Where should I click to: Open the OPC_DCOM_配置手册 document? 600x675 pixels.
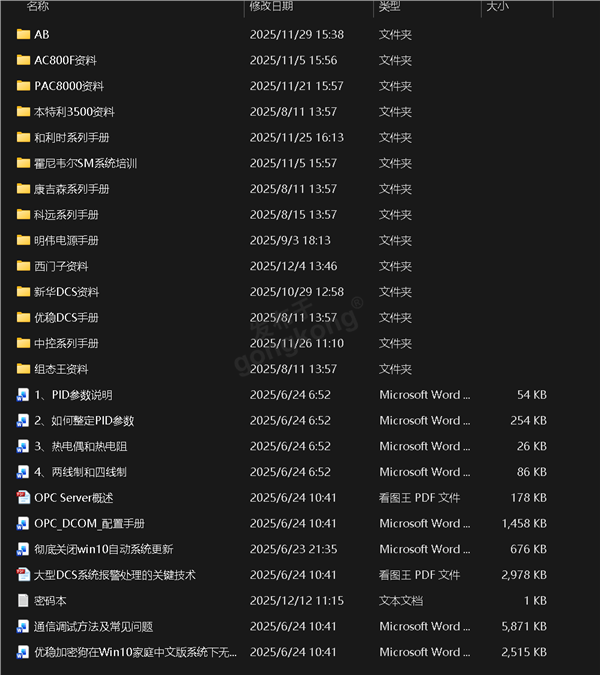[x=89, y=523]
